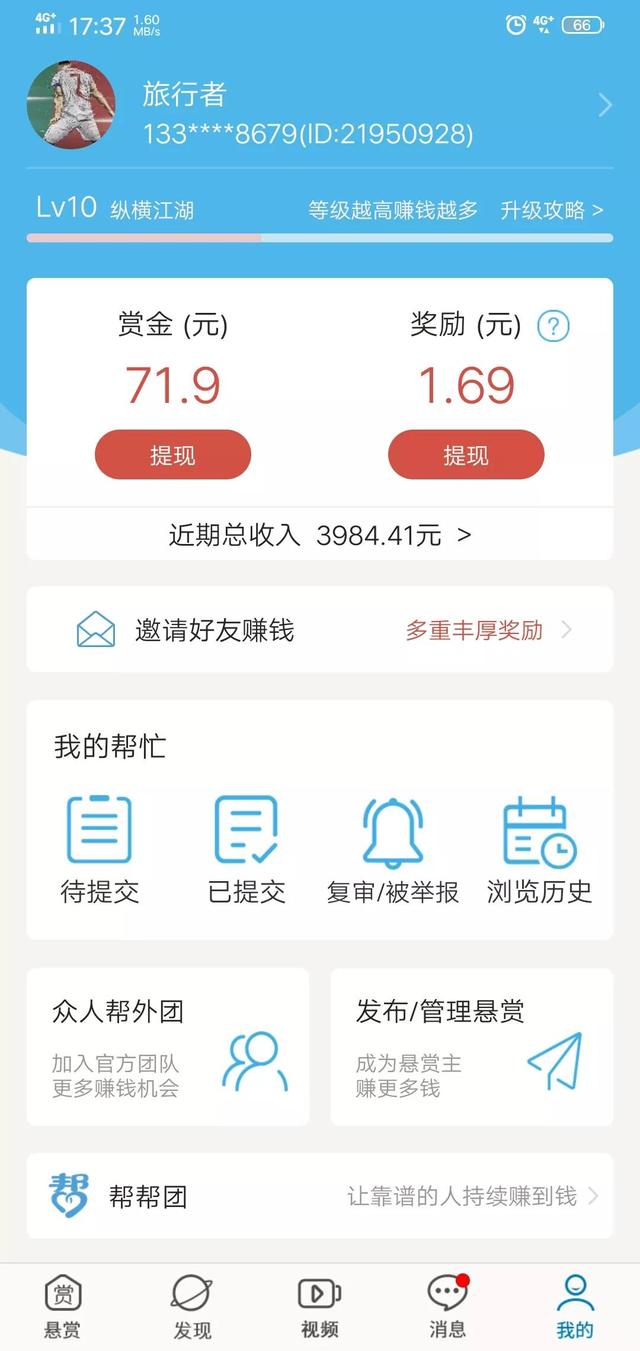
Task: Open the 升级攻略 upgrade guide
Action: coord(552,210)
